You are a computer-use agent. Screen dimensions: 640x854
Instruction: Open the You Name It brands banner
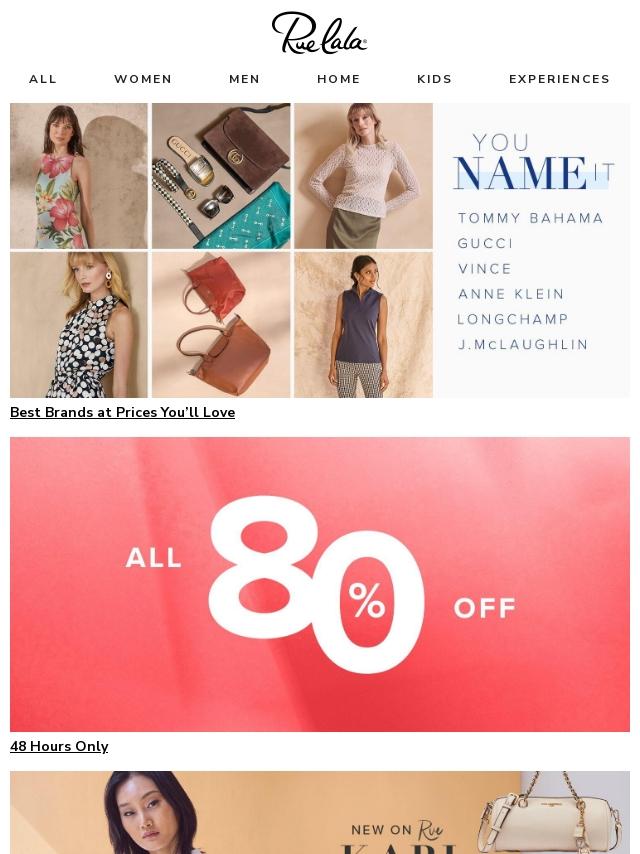coord(320,250)
